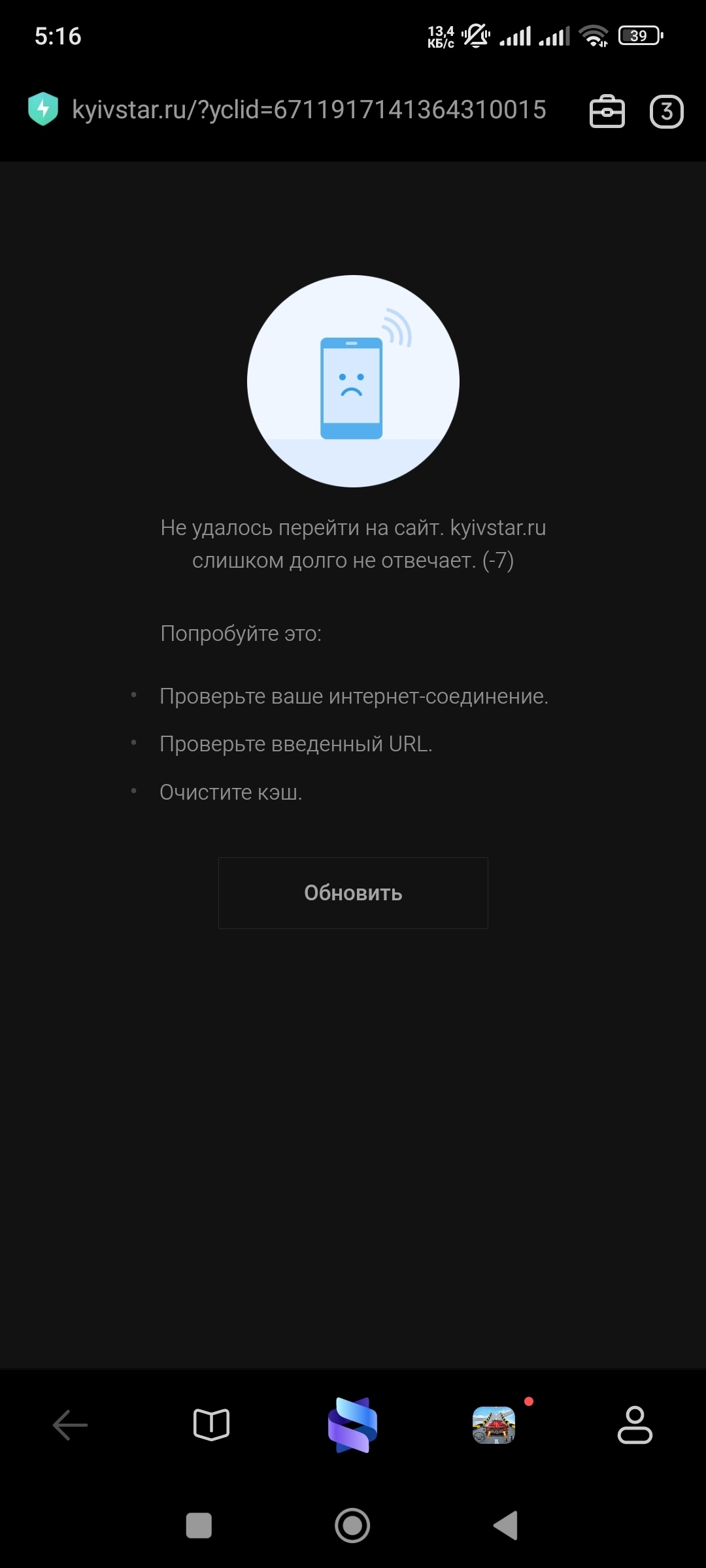
Task: Go back with the browser arrow
Action: (70, 1424)
